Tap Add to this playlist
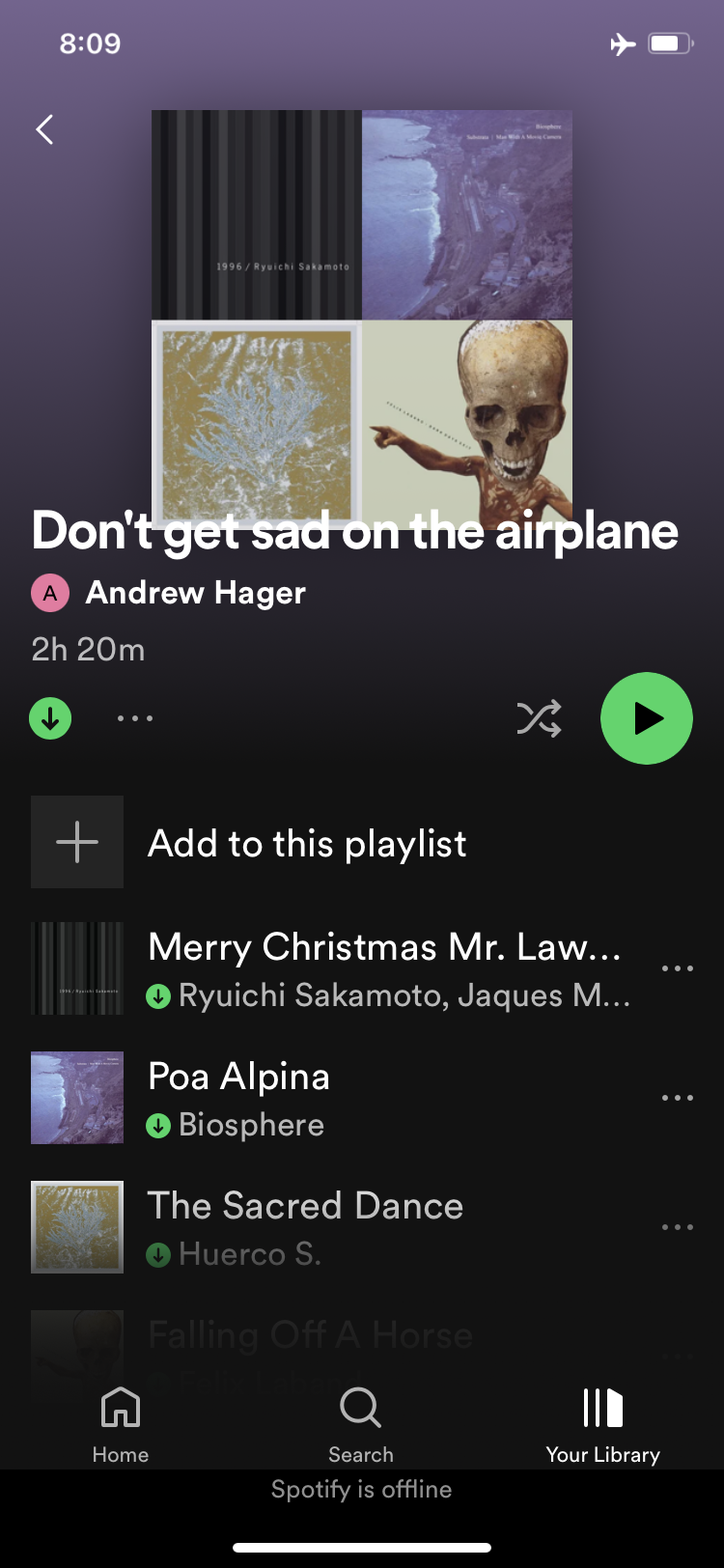This screenshot has height=1568, width=724. point(307,843)
